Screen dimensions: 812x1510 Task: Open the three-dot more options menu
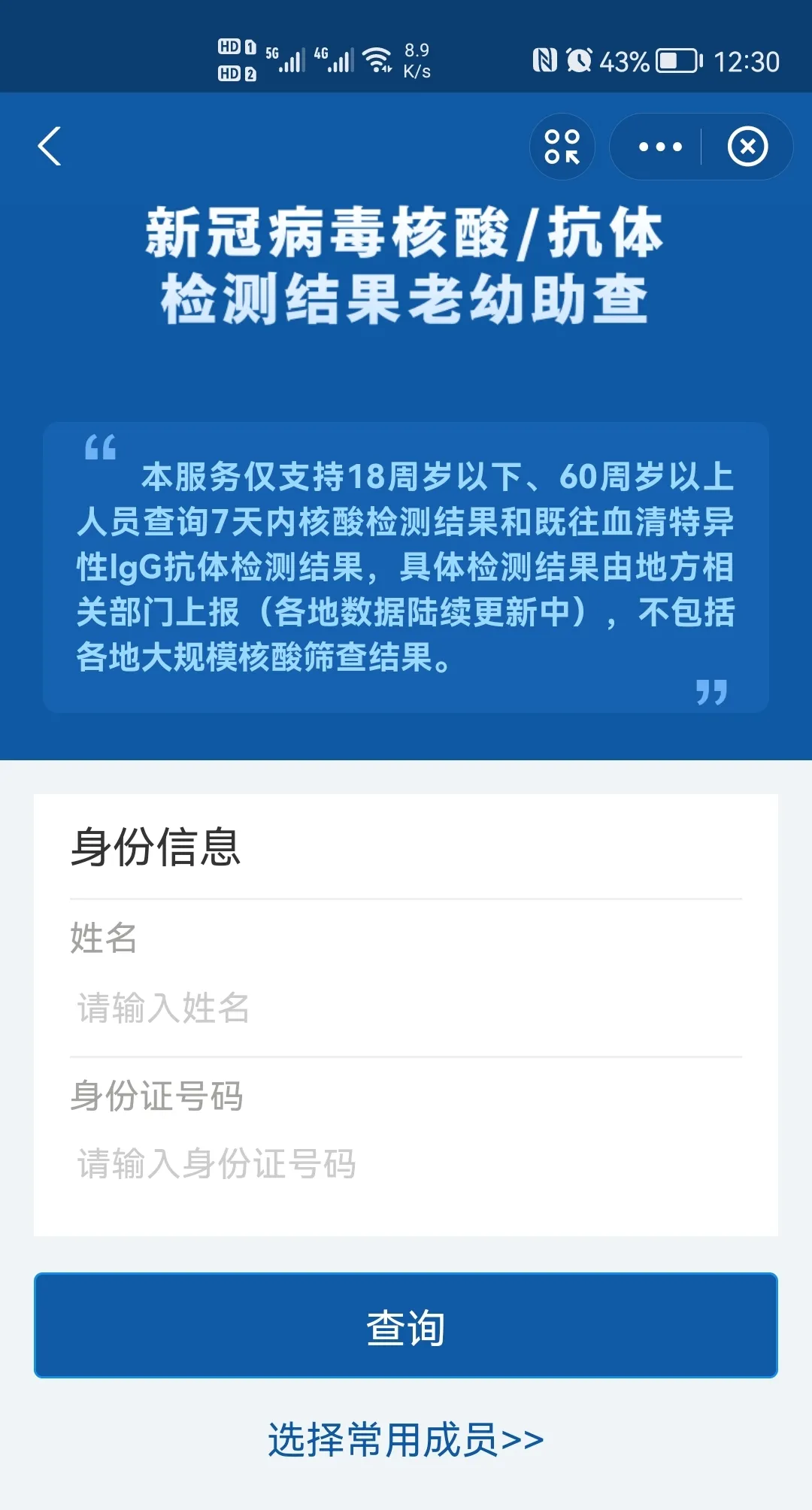pos(659,147)
